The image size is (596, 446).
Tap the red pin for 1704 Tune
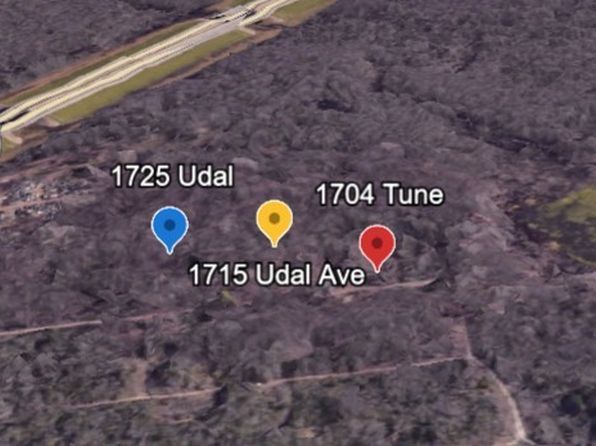tap(377, 248)
